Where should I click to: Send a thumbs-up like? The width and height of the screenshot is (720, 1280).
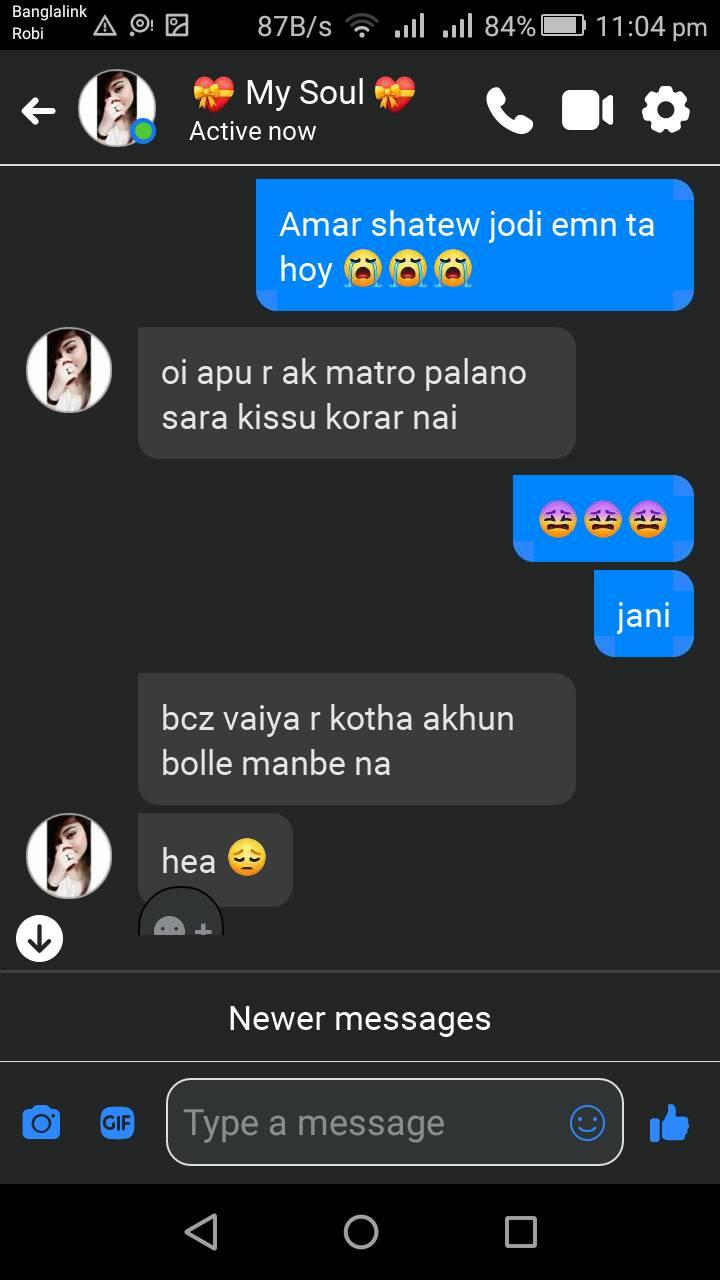669,1123
